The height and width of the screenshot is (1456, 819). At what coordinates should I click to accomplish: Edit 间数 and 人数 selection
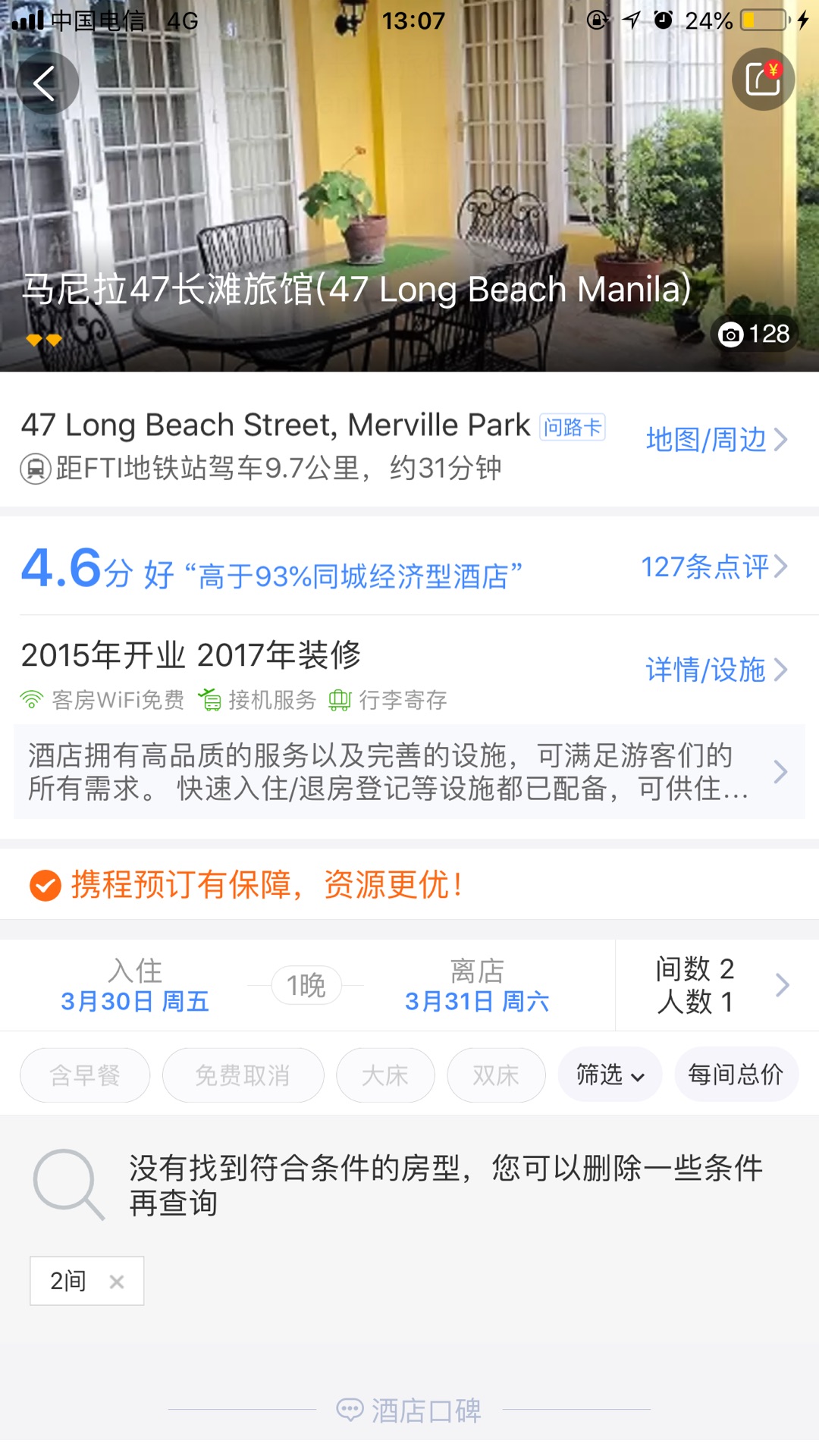(x=717, y=985)
